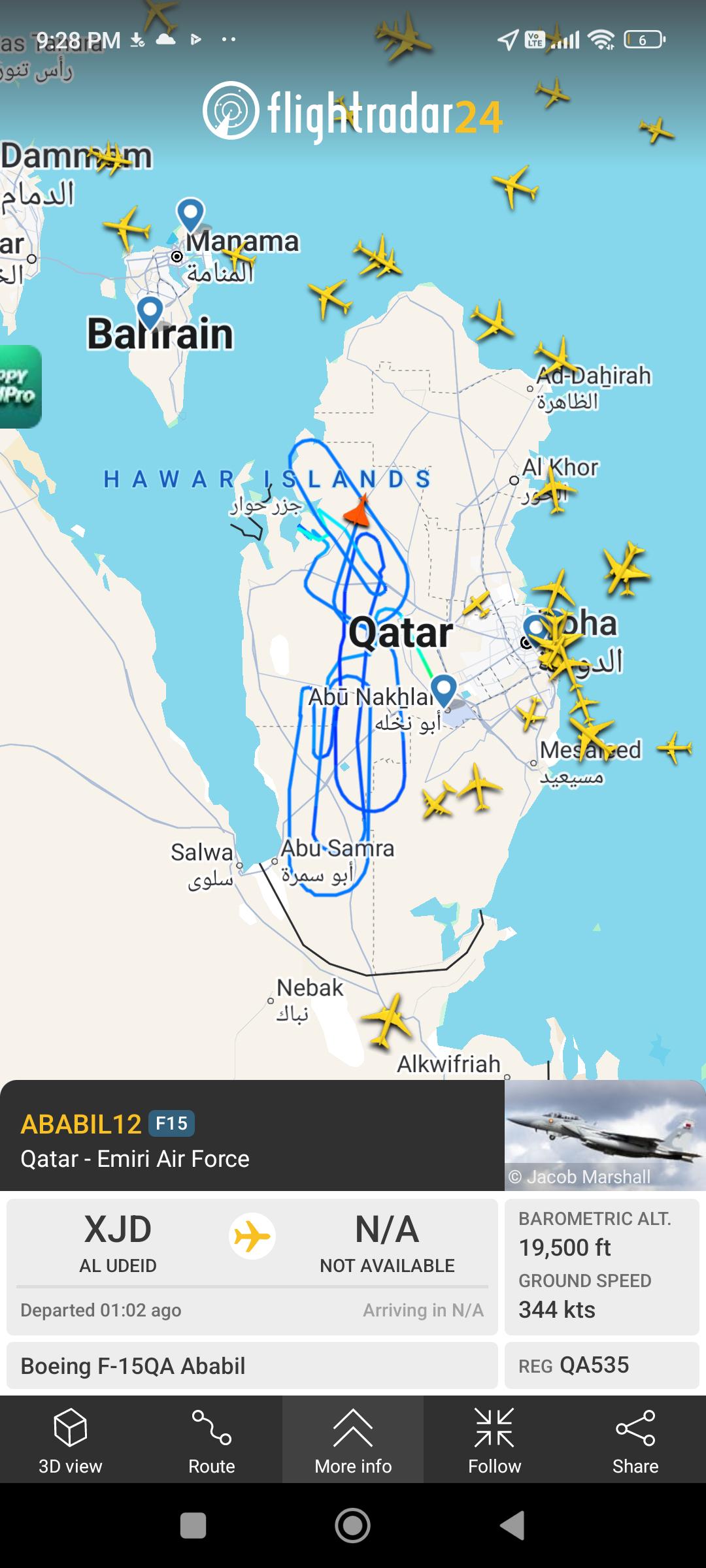Tap the selected red aircraft on the map
This screenshot has width=706, height=1568.
(x=358, y=510)
